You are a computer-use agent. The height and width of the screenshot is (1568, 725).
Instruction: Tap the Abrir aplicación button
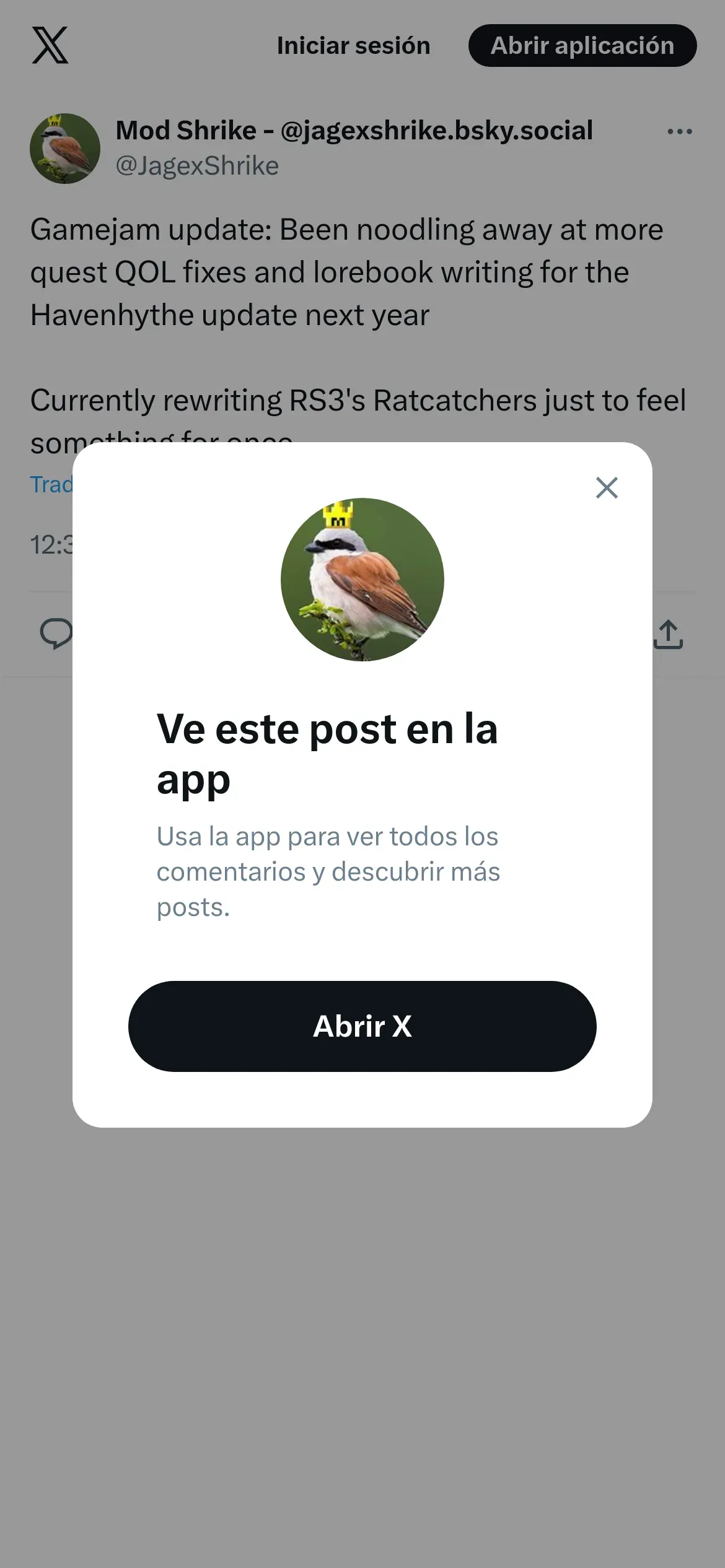582,46
